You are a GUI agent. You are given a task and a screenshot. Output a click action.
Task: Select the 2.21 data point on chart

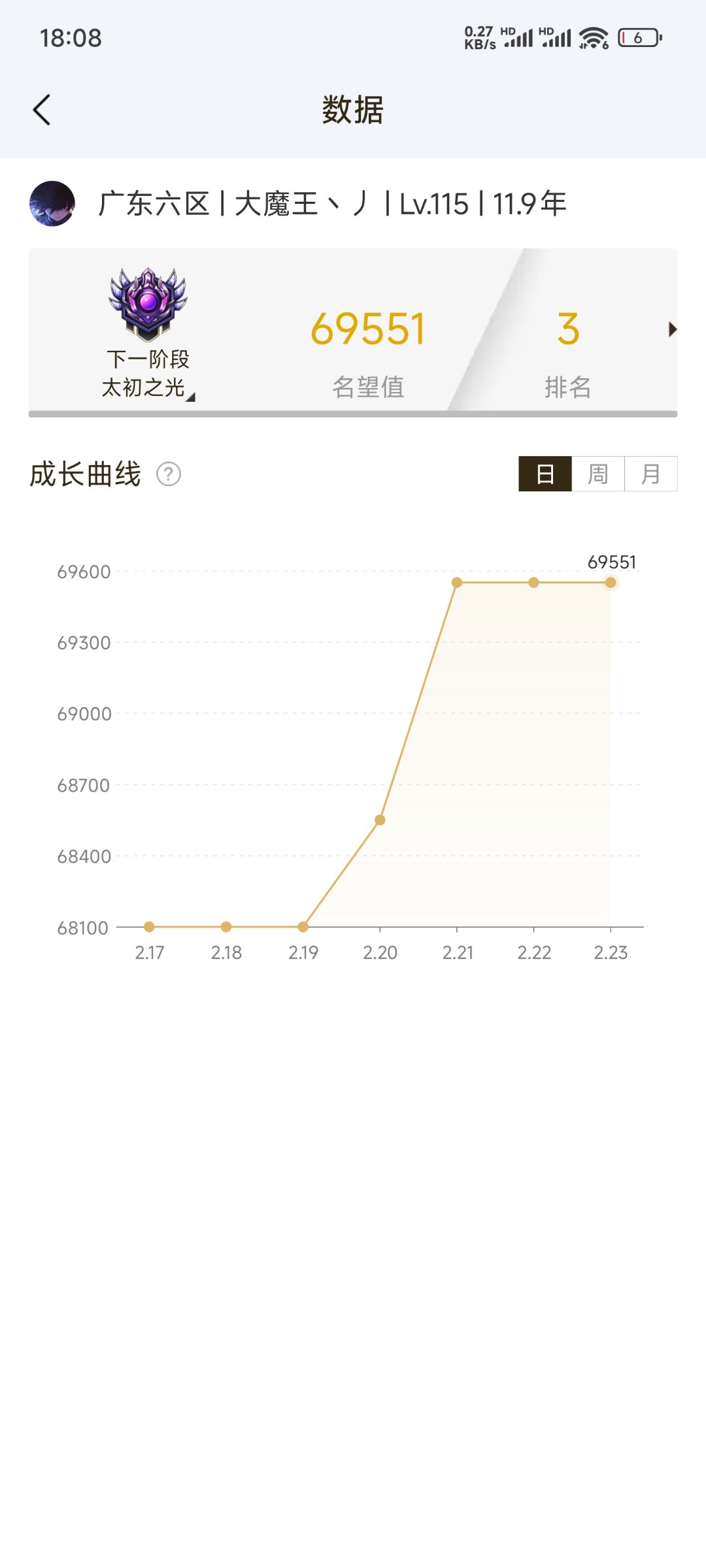pyautogui.click(x=457, y=582)
